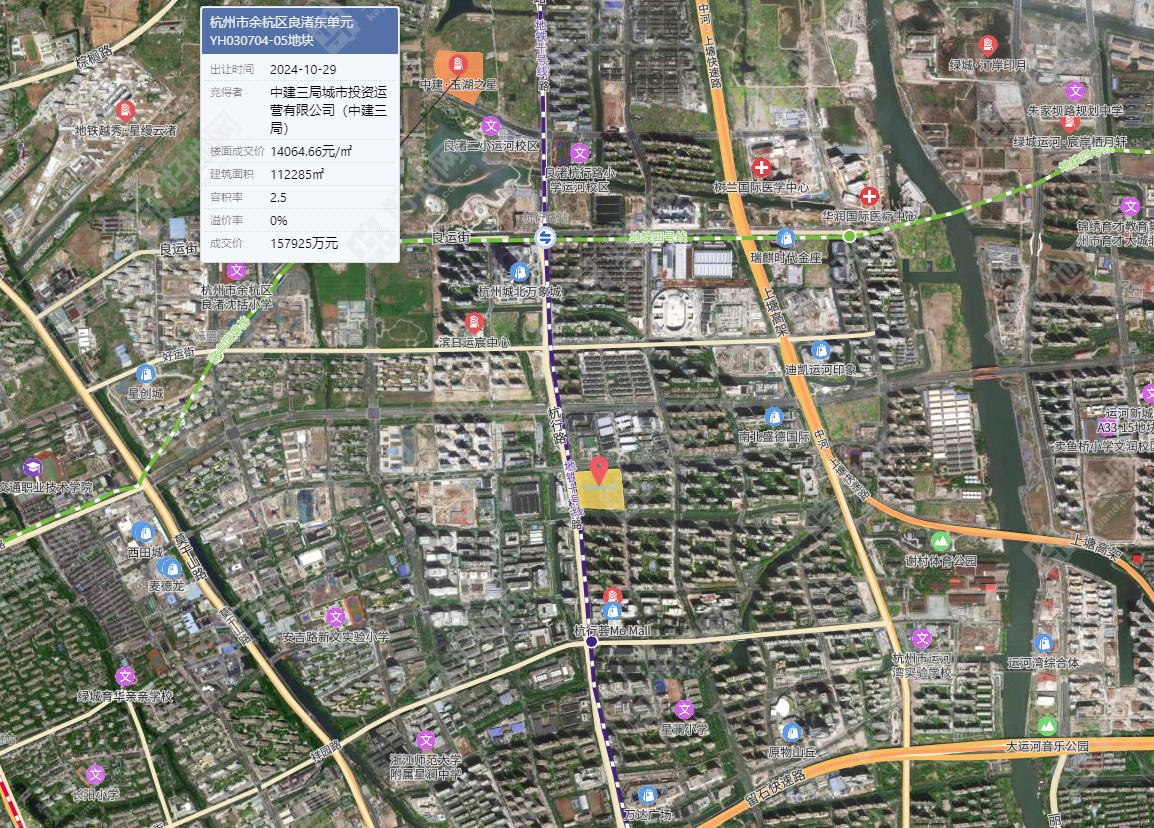Tap the red location pin on the yellow parcel
The image size is (1154, 828).
(598, 469)
